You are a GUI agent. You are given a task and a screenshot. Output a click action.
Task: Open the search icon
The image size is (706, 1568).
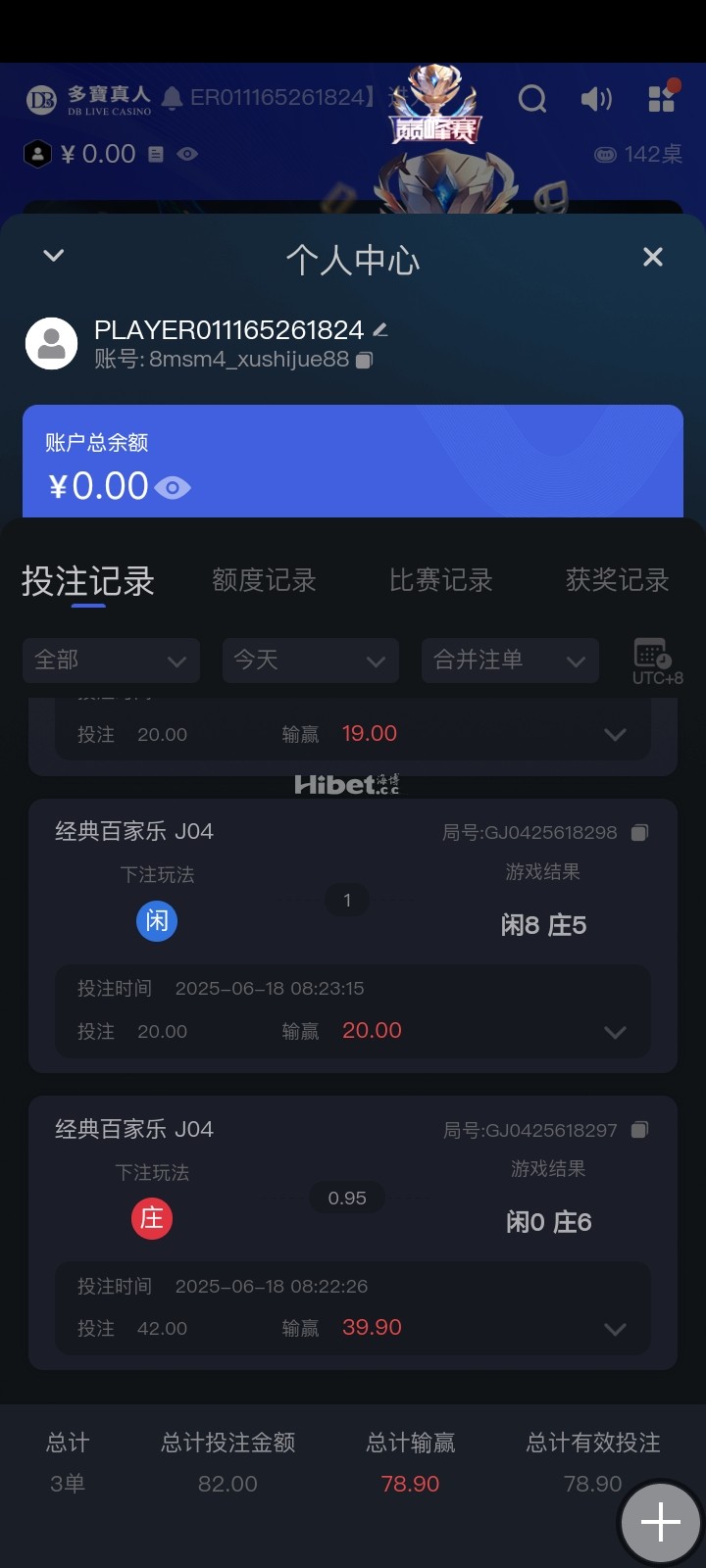[532, 98]
